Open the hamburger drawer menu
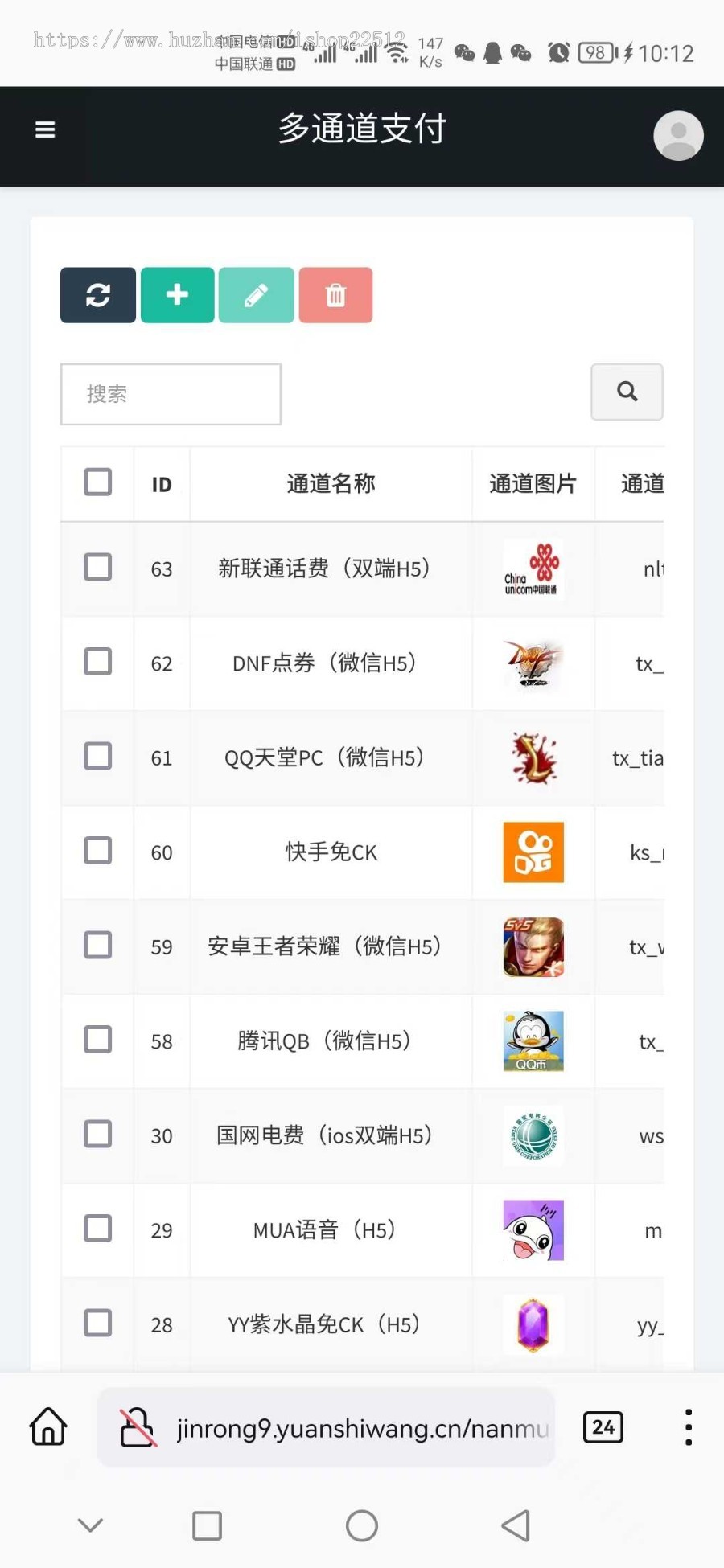The image size is (724, 1568). 45,129
